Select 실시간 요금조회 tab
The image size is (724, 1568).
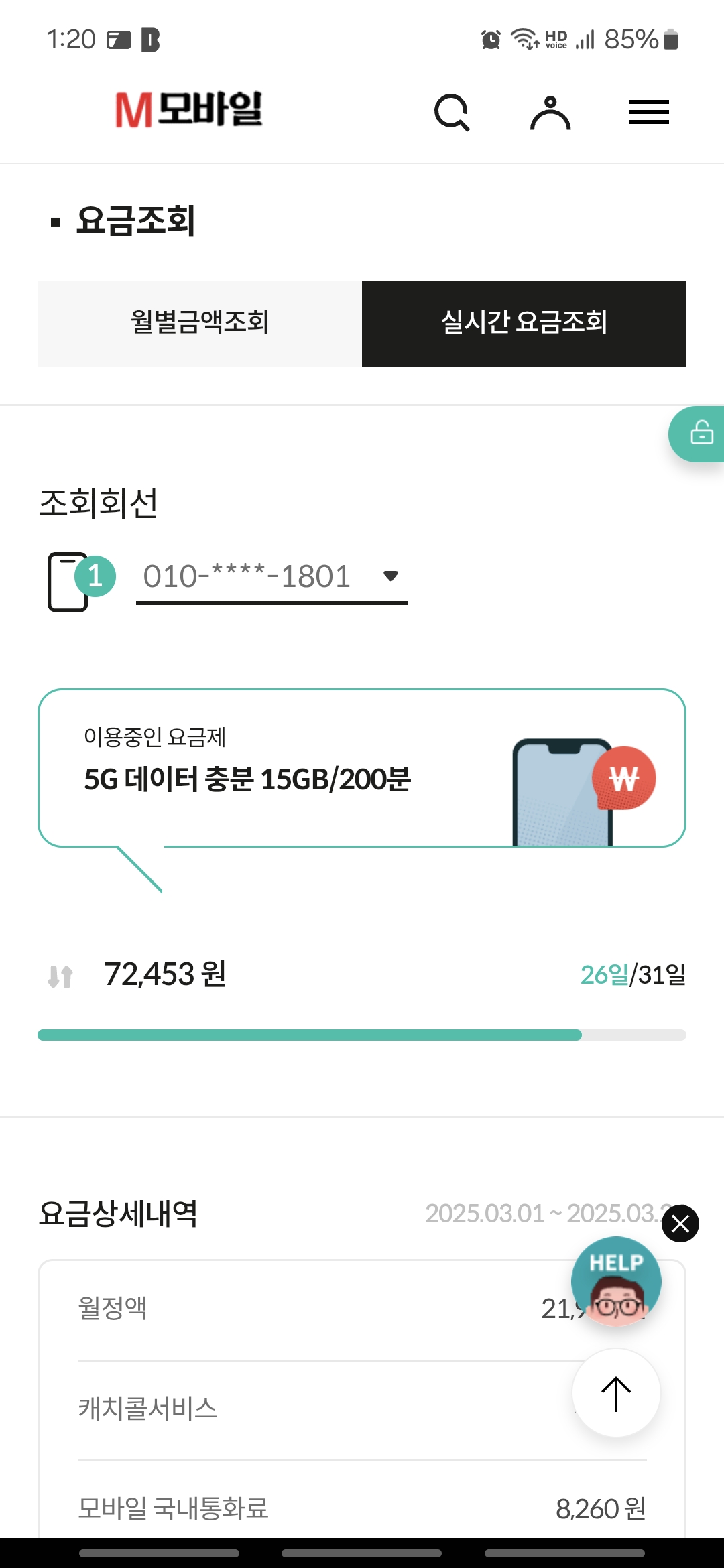click(x=524, y=324)
